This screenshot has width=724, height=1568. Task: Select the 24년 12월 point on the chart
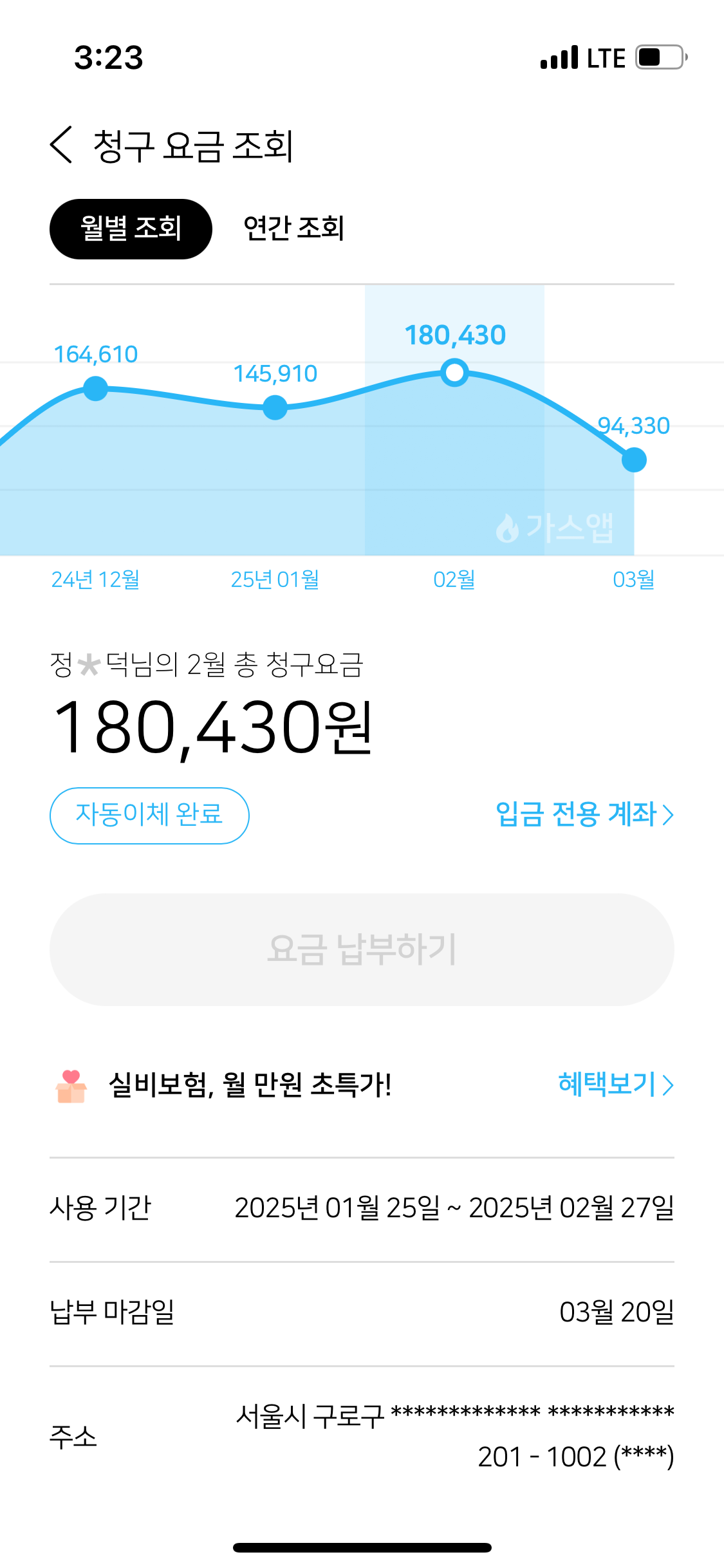[x=96, y=389]
